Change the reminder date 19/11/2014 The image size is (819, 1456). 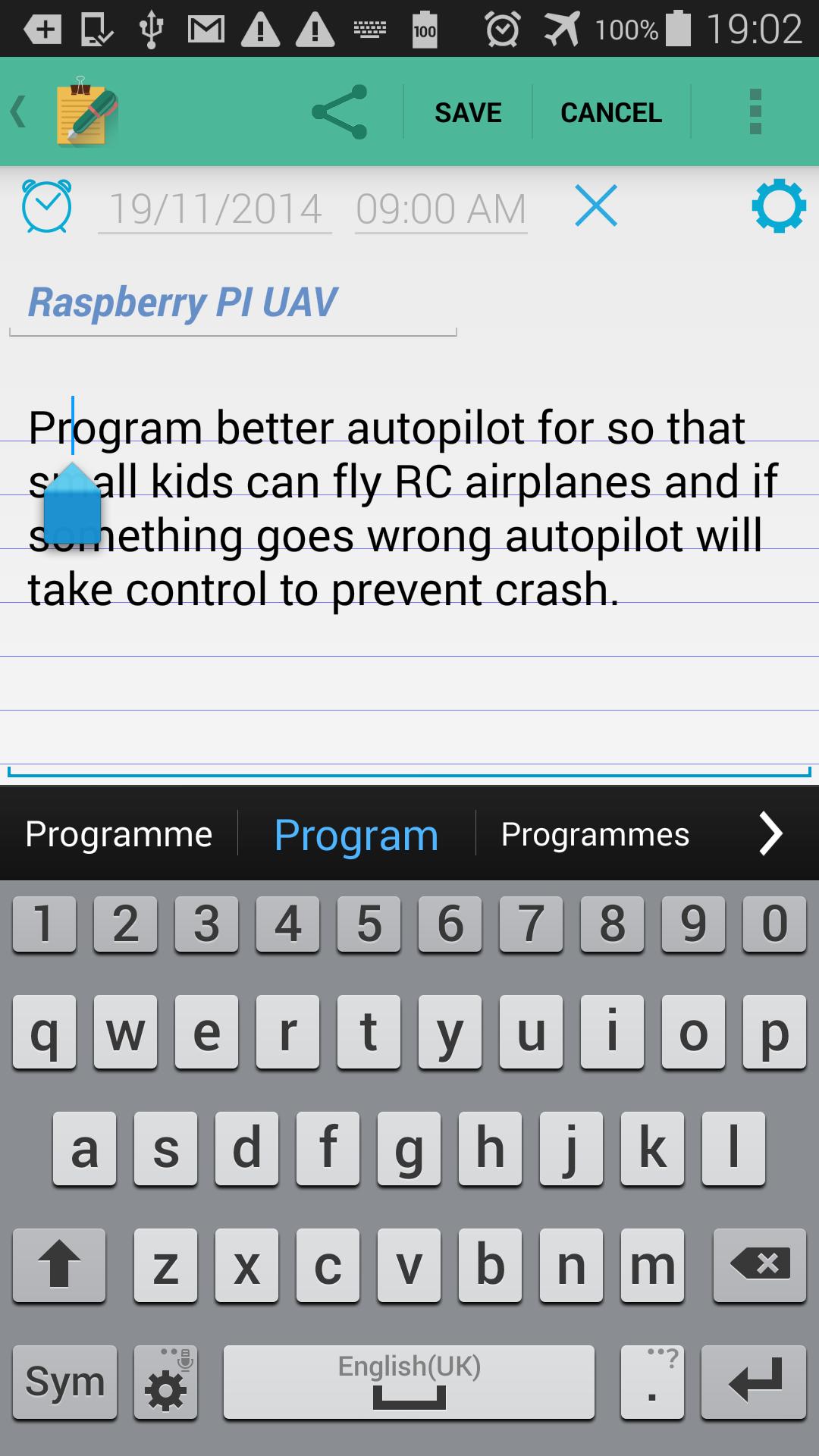click(215, 209)
